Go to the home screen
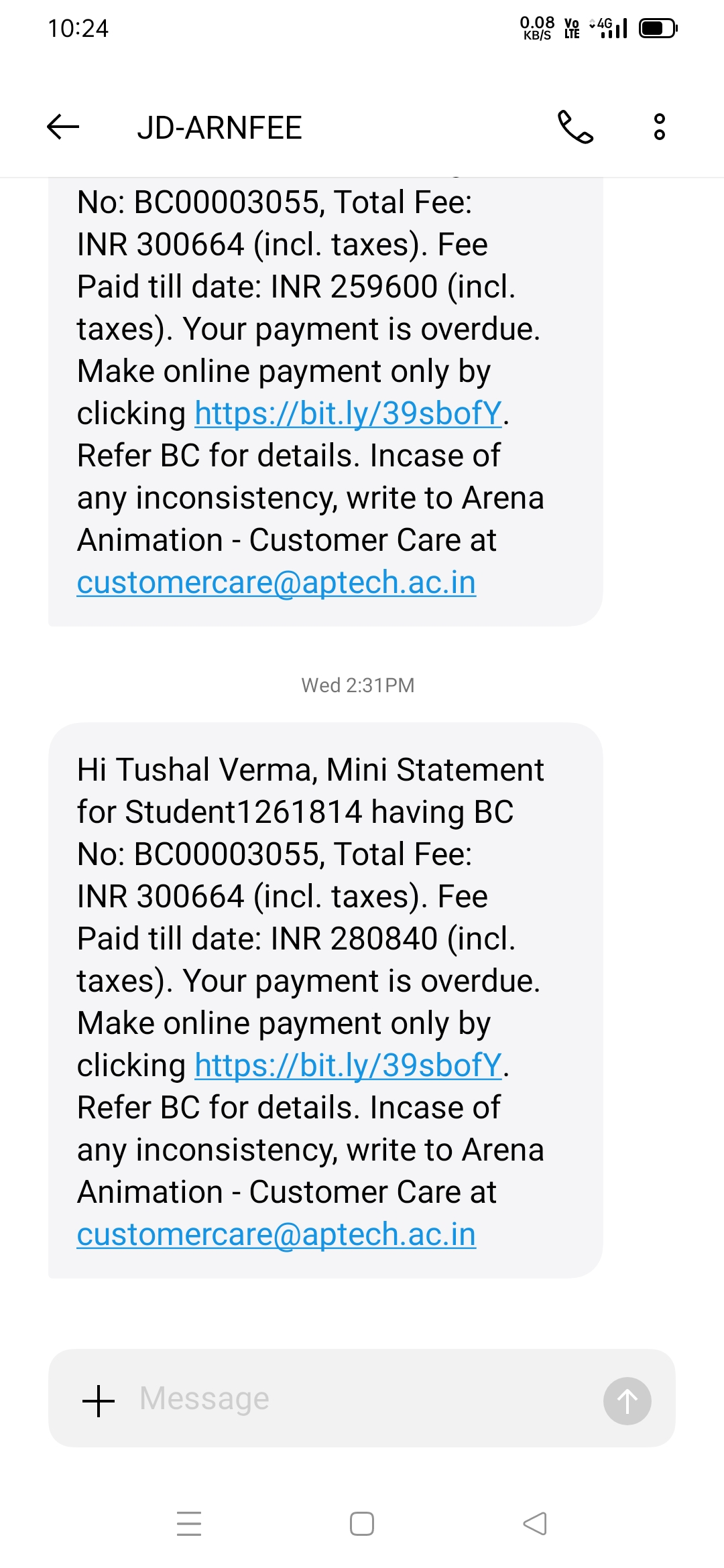Screen dimensions: 724x1568 (x=362, y=1524)
